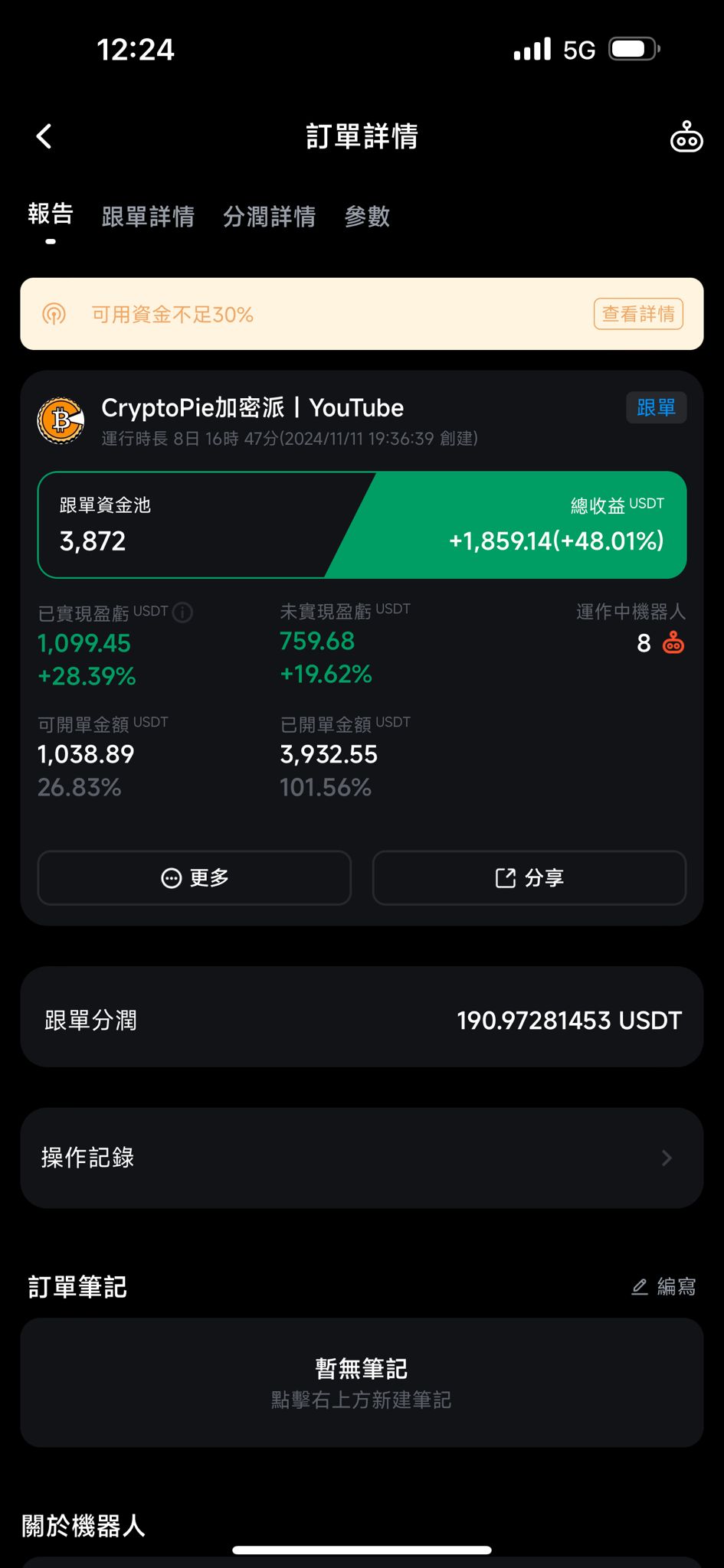Open the robot icon in the header

pyautogui.click(x=686, y=138)
